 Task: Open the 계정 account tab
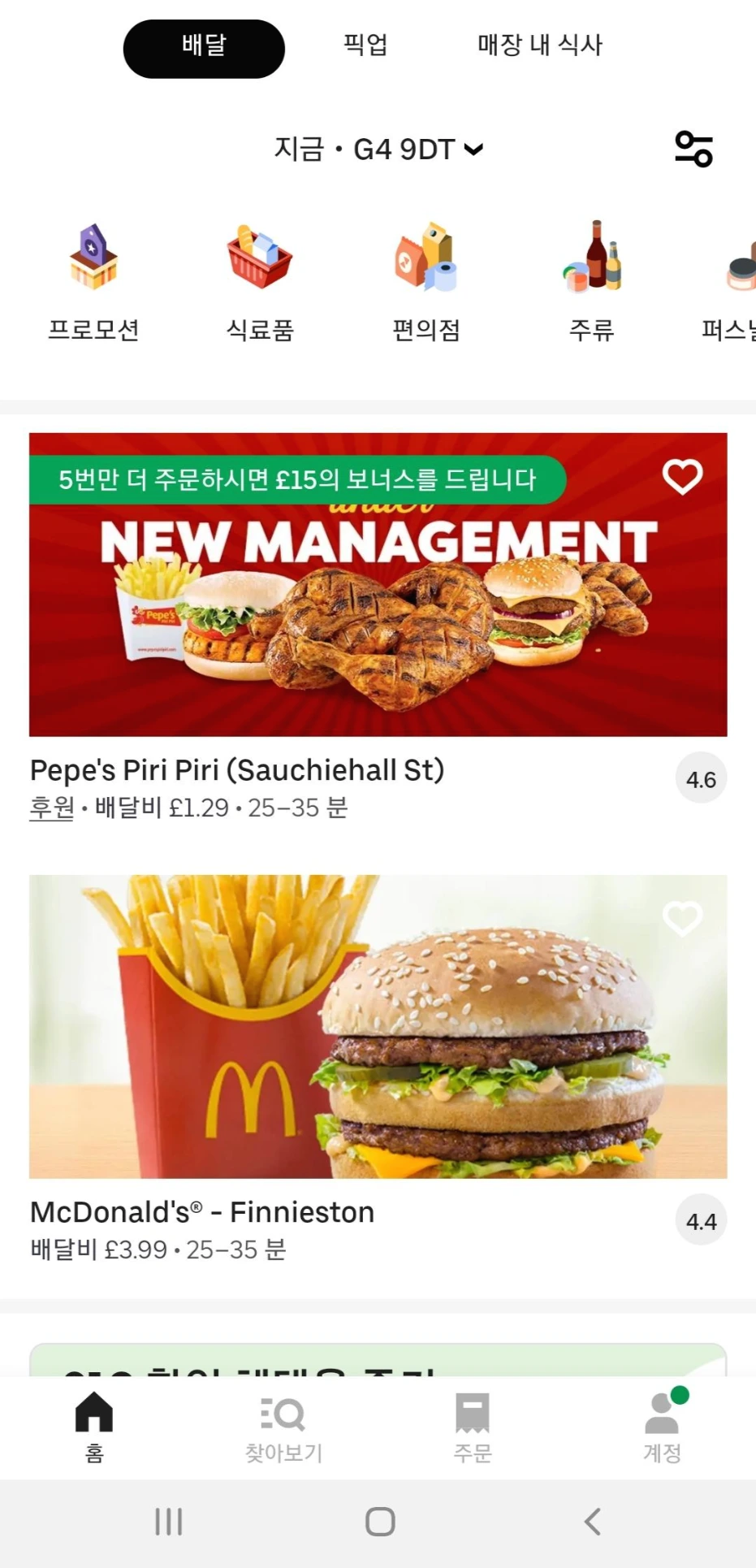pyautogui.click(x=662, y=1426)
